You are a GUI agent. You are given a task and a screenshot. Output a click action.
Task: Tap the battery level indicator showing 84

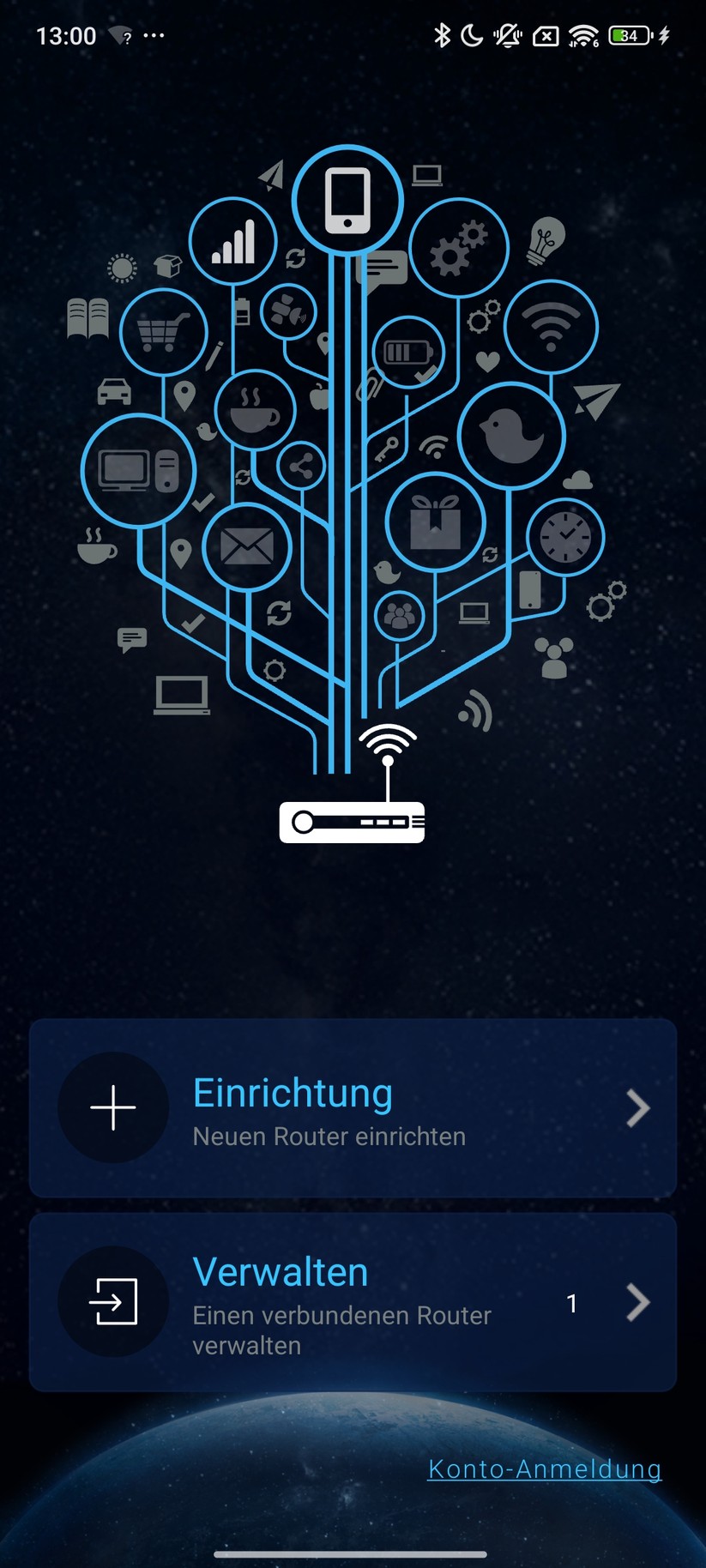coord(629,35)
